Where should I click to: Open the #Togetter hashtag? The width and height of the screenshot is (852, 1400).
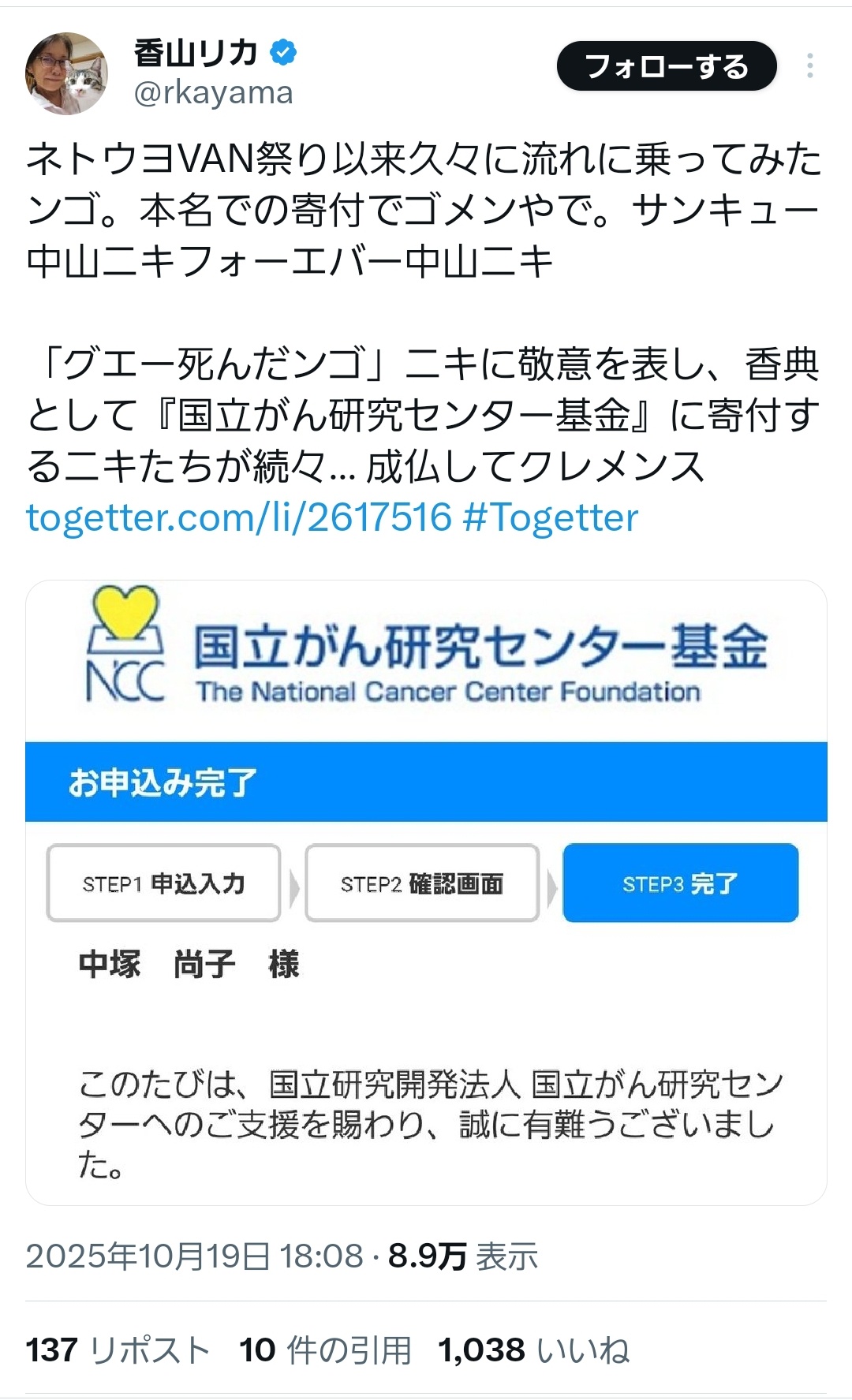551,517
